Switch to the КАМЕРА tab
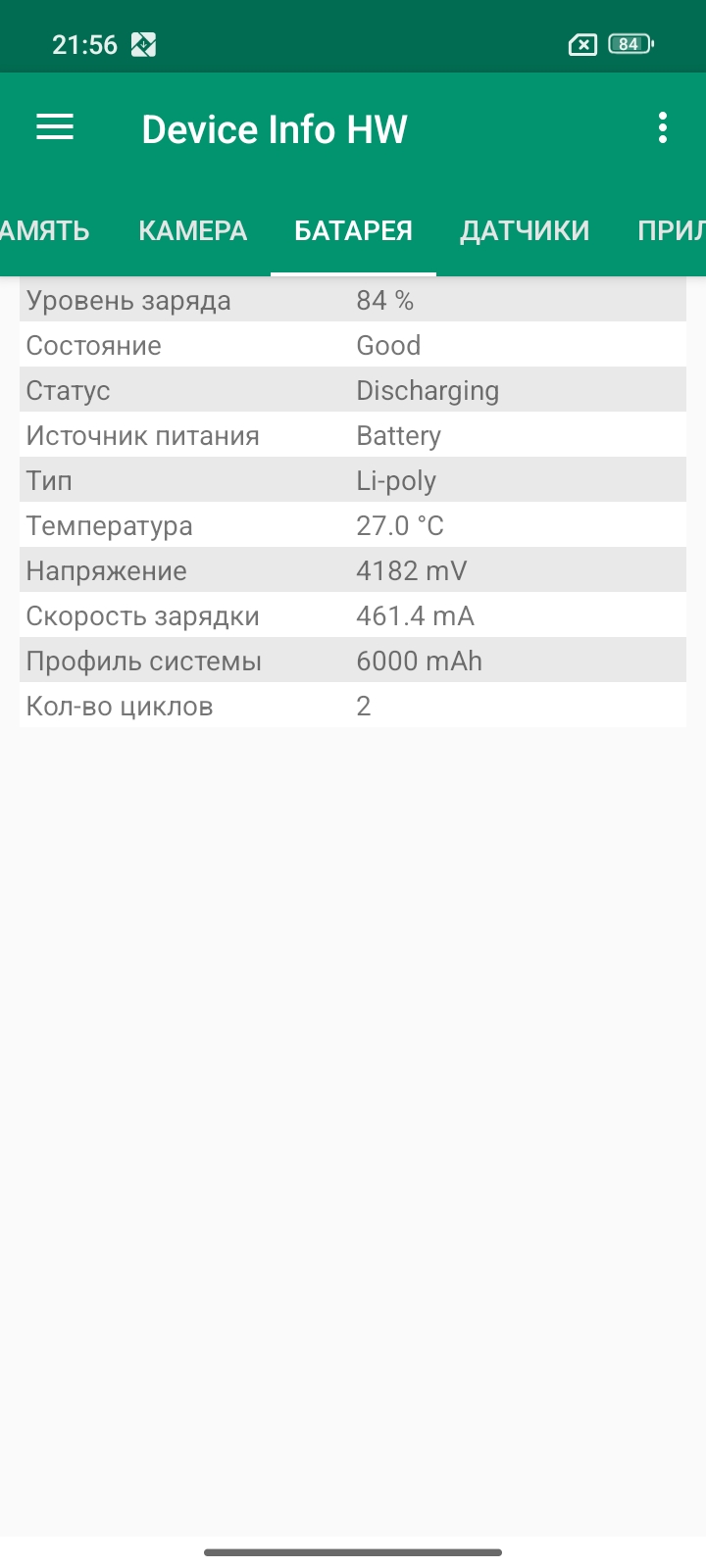Image resolution: width=706 pixels, height=1568 pixels. pyautogui.click(x=192, y=231)
